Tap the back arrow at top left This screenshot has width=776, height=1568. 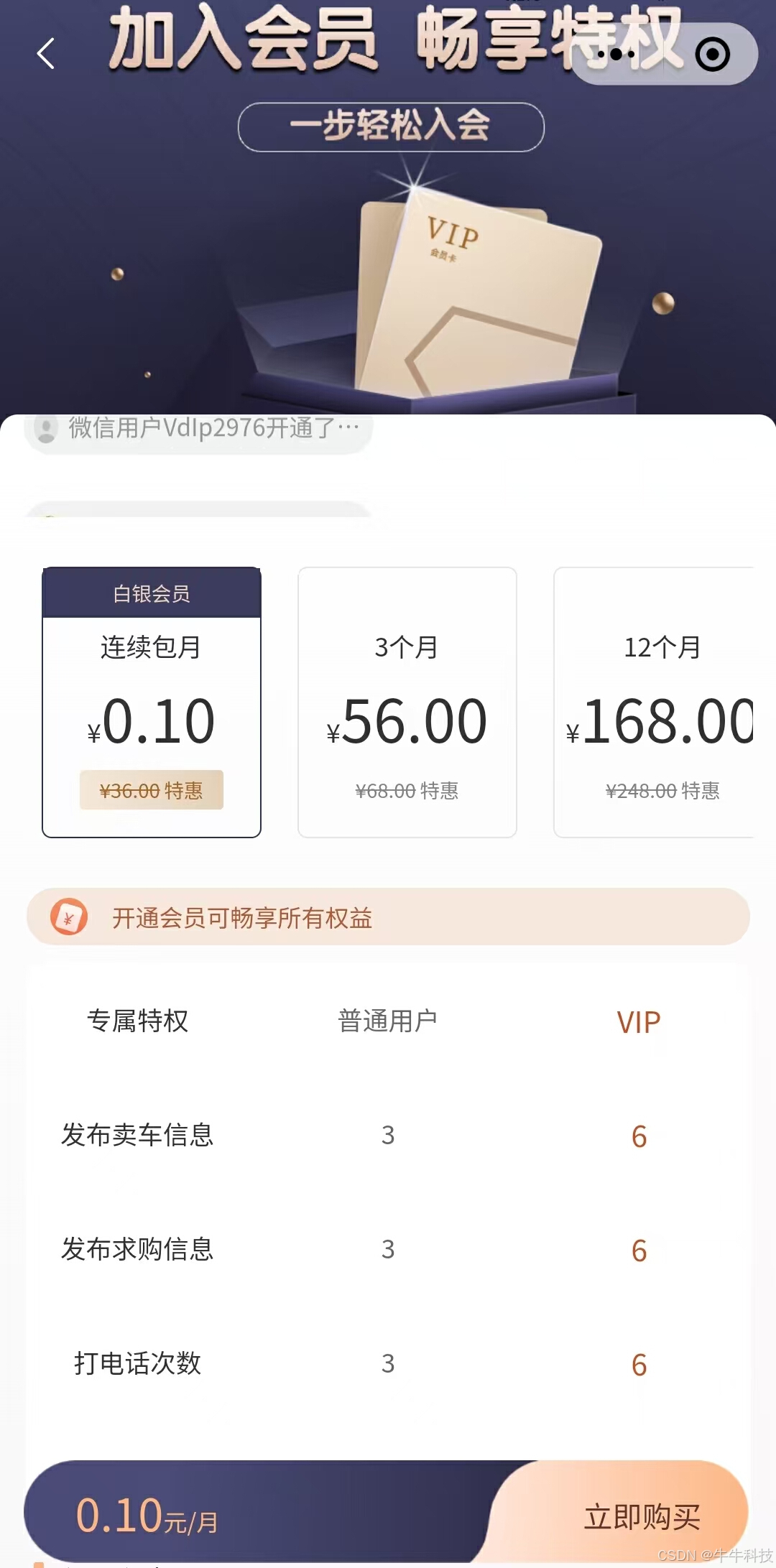pyautogui.click(x=45, y=54)
